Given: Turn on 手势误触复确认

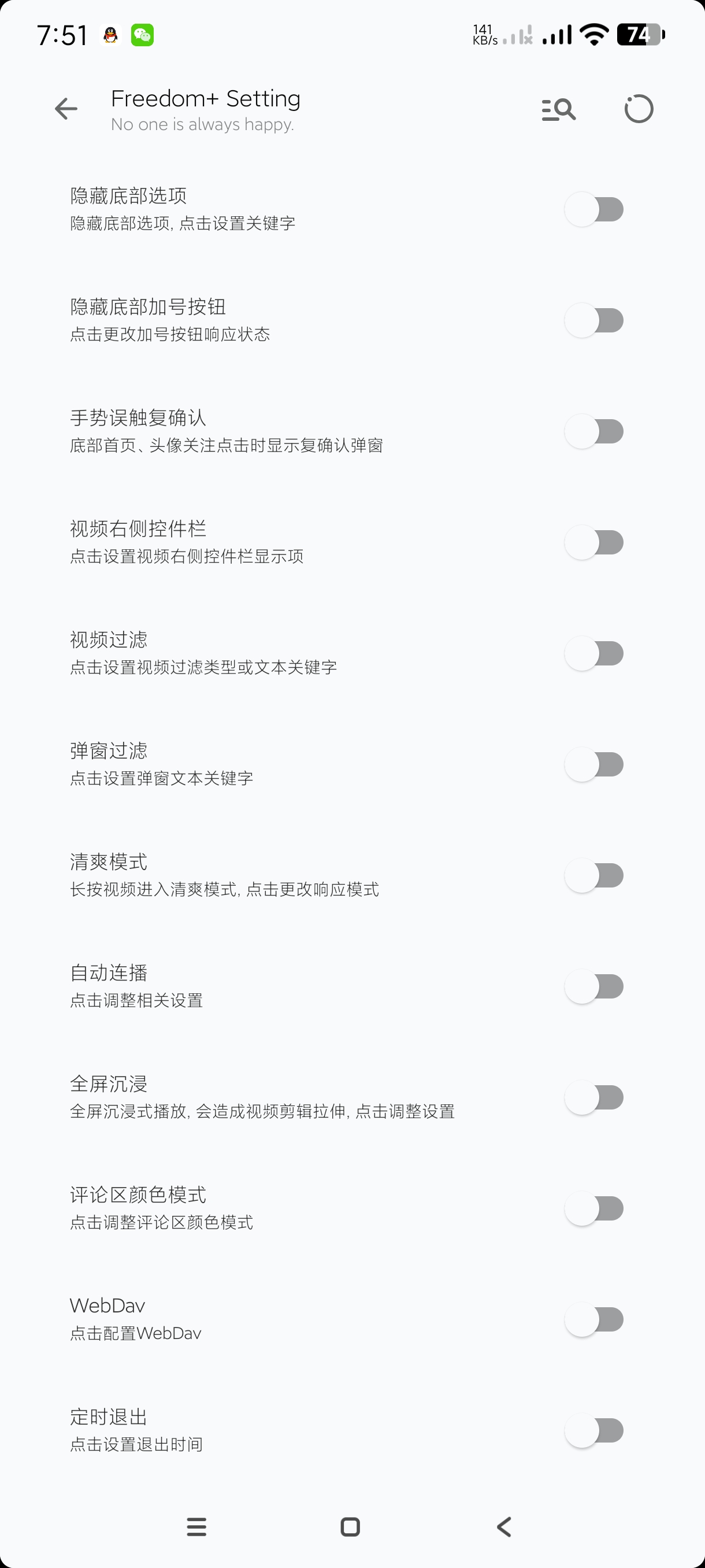Looking at the screenshot, I should (x=593, y=431).
